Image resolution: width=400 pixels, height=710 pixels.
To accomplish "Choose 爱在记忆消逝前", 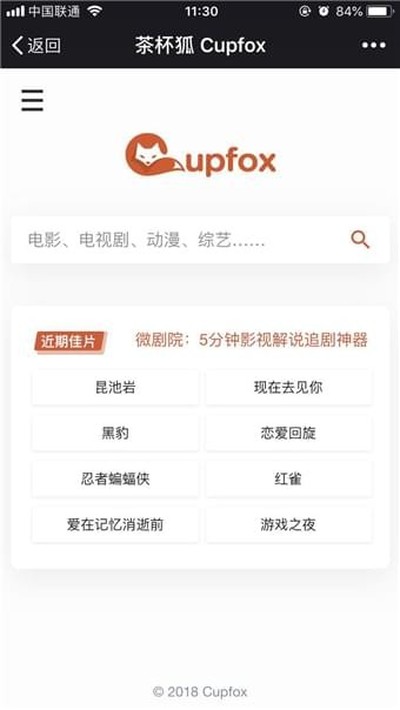I will [x=115, y=524].
